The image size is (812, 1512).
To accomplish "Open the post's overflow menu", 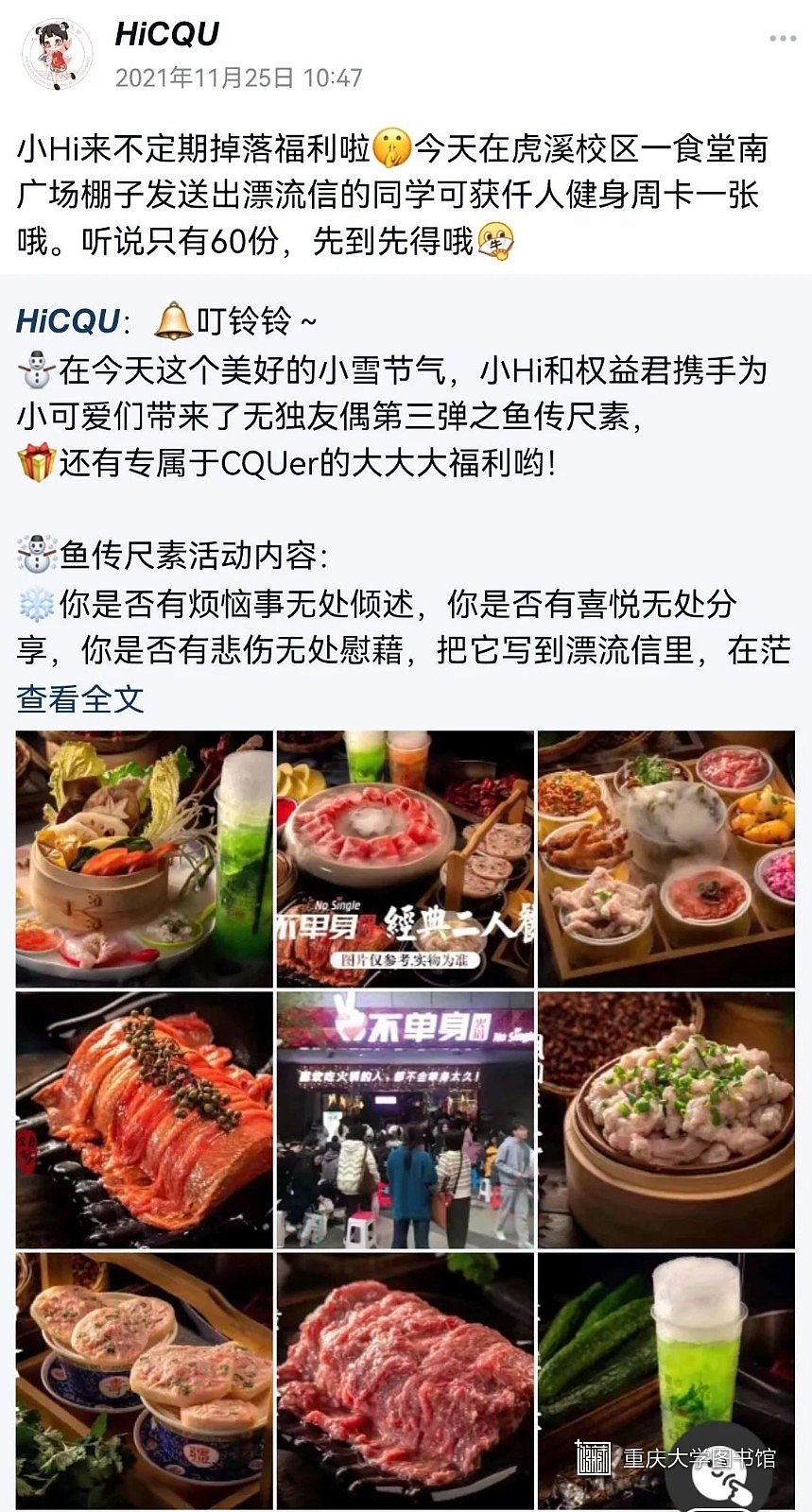I will [x=782, y=39].
